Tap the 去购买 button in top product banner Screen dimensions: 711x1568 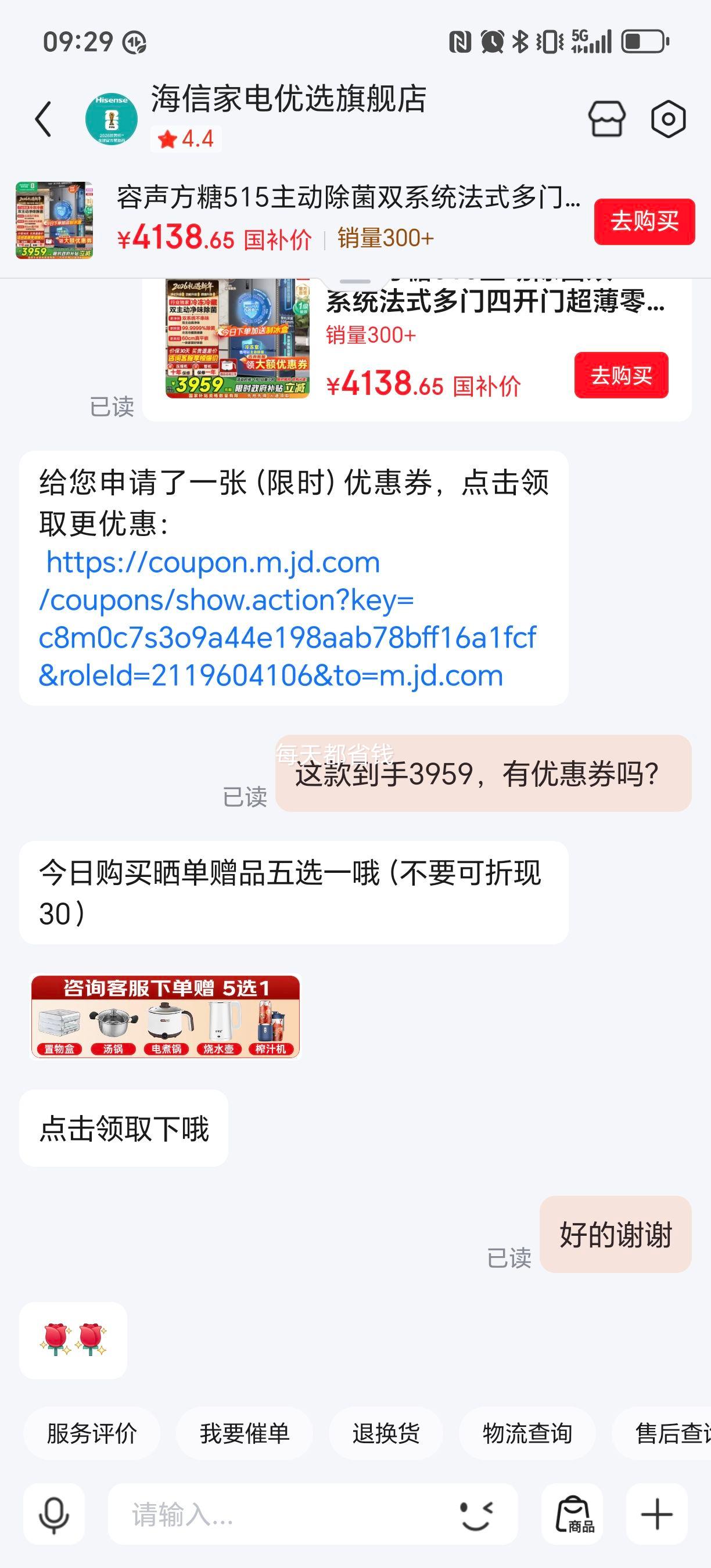point(644,222)
